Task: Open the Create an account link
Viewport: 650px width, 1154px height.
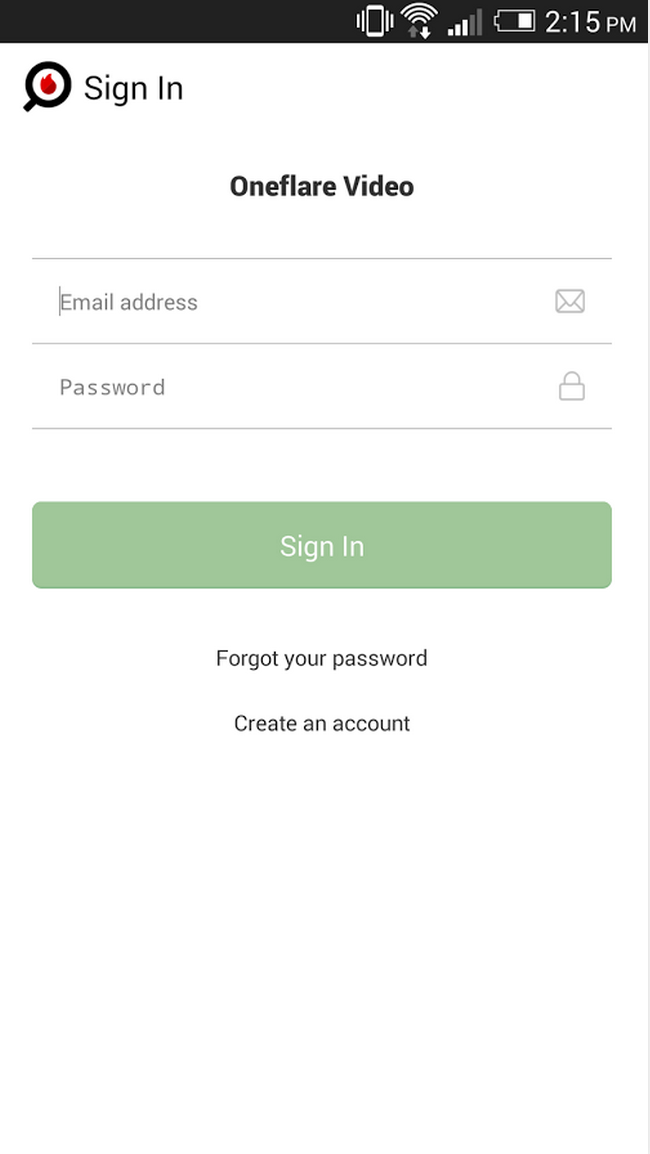Action: (x=322, y=723)
